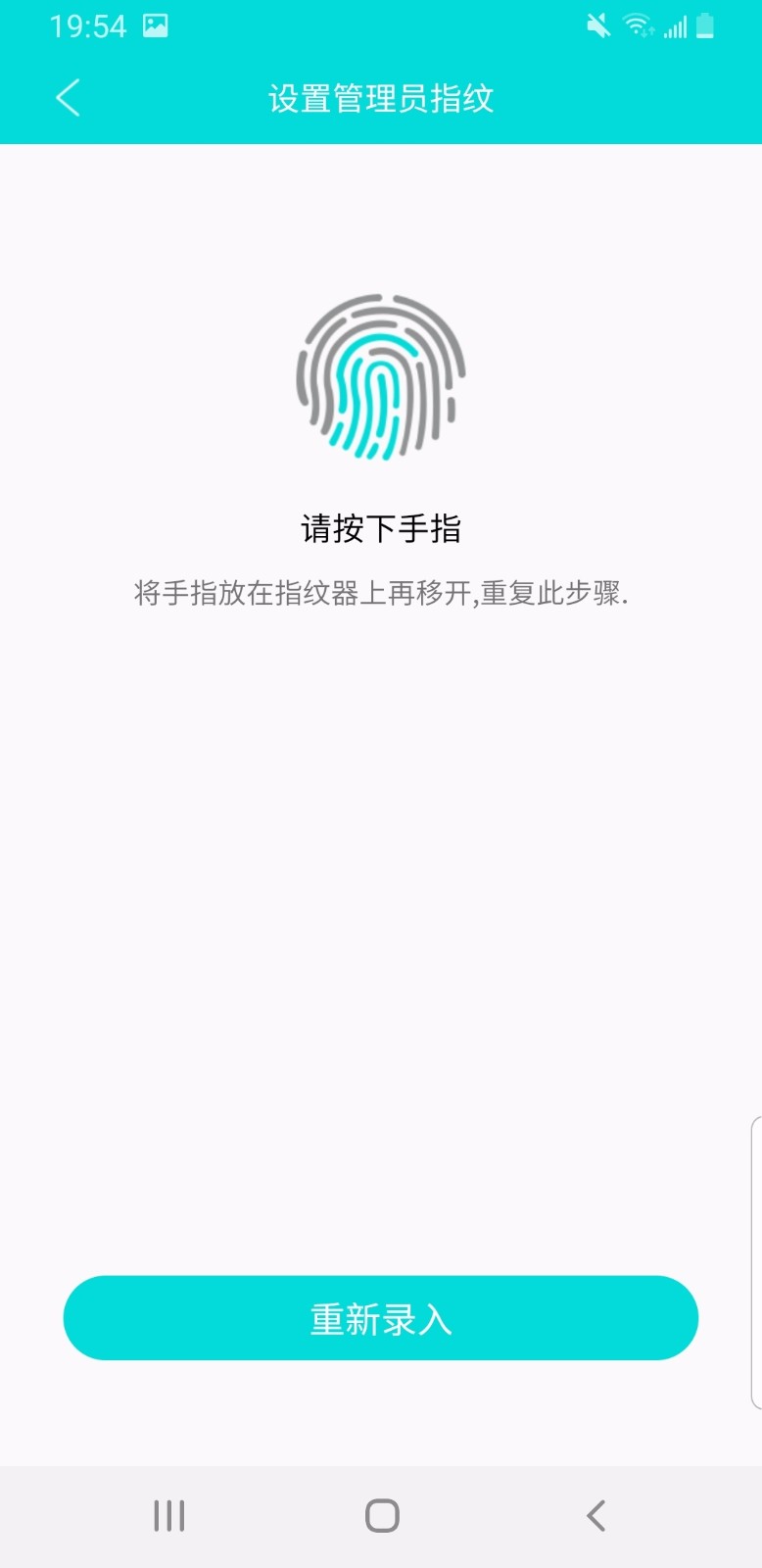Tap the back button in the navigation bar

pos(595,1514)
